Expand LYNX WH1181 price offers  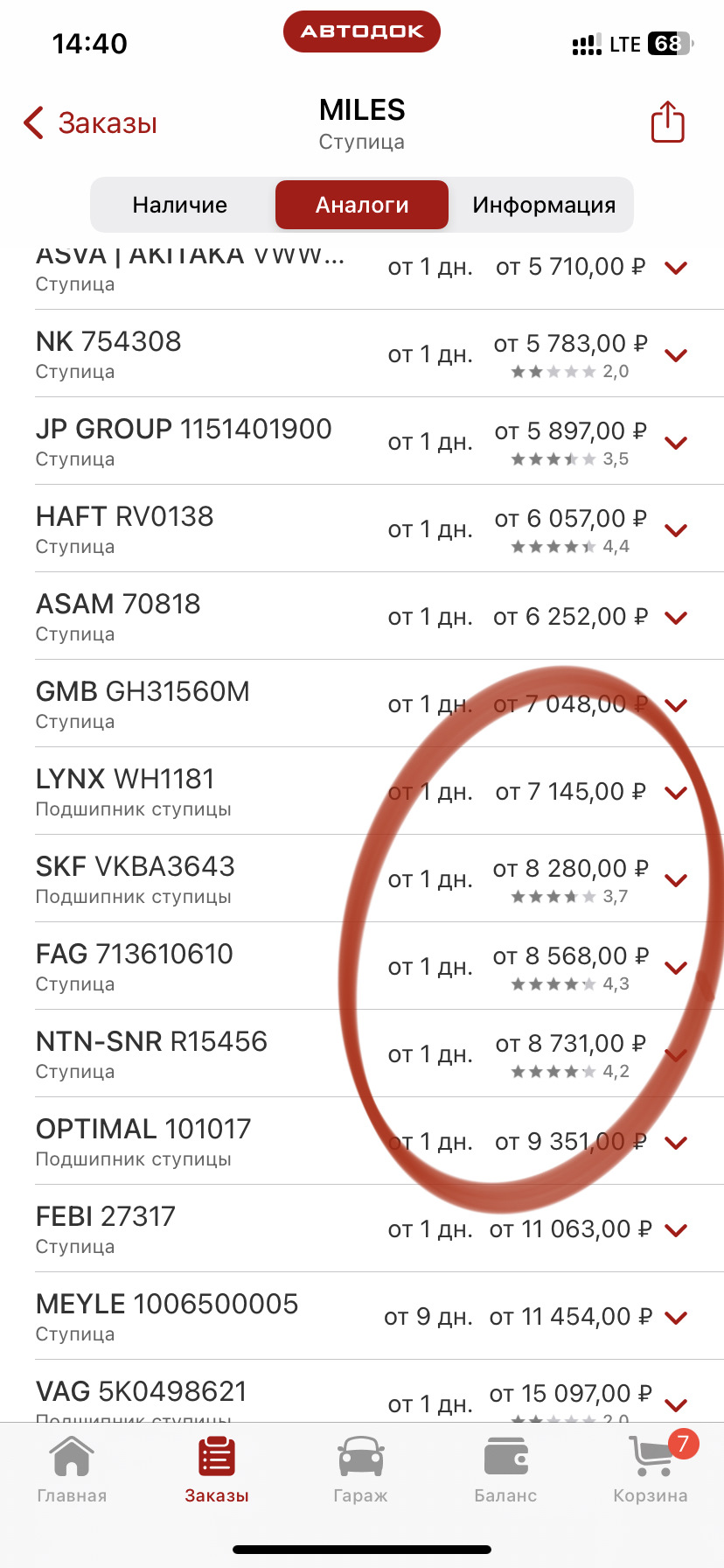(676, 793)
